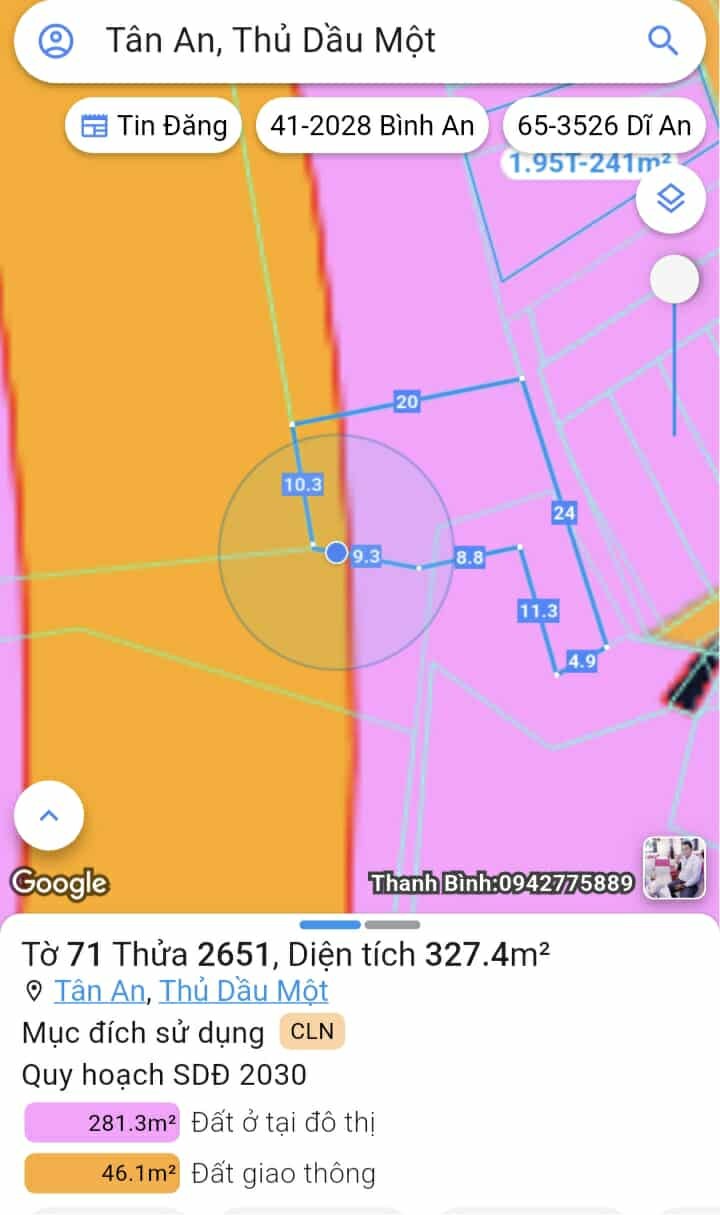Tap the CLN land use tag
720x1215 pixels.
pos(312,1031)
